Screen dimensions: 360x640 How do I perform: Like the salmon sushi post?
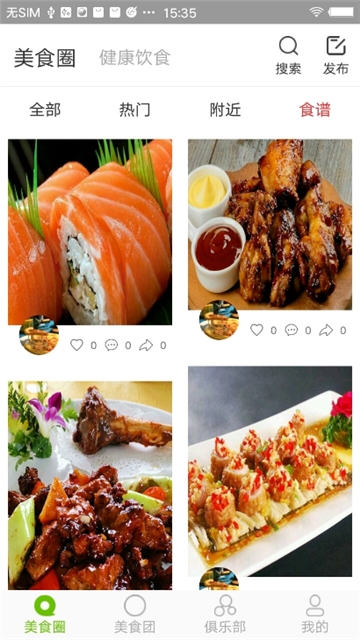point(76,345)
